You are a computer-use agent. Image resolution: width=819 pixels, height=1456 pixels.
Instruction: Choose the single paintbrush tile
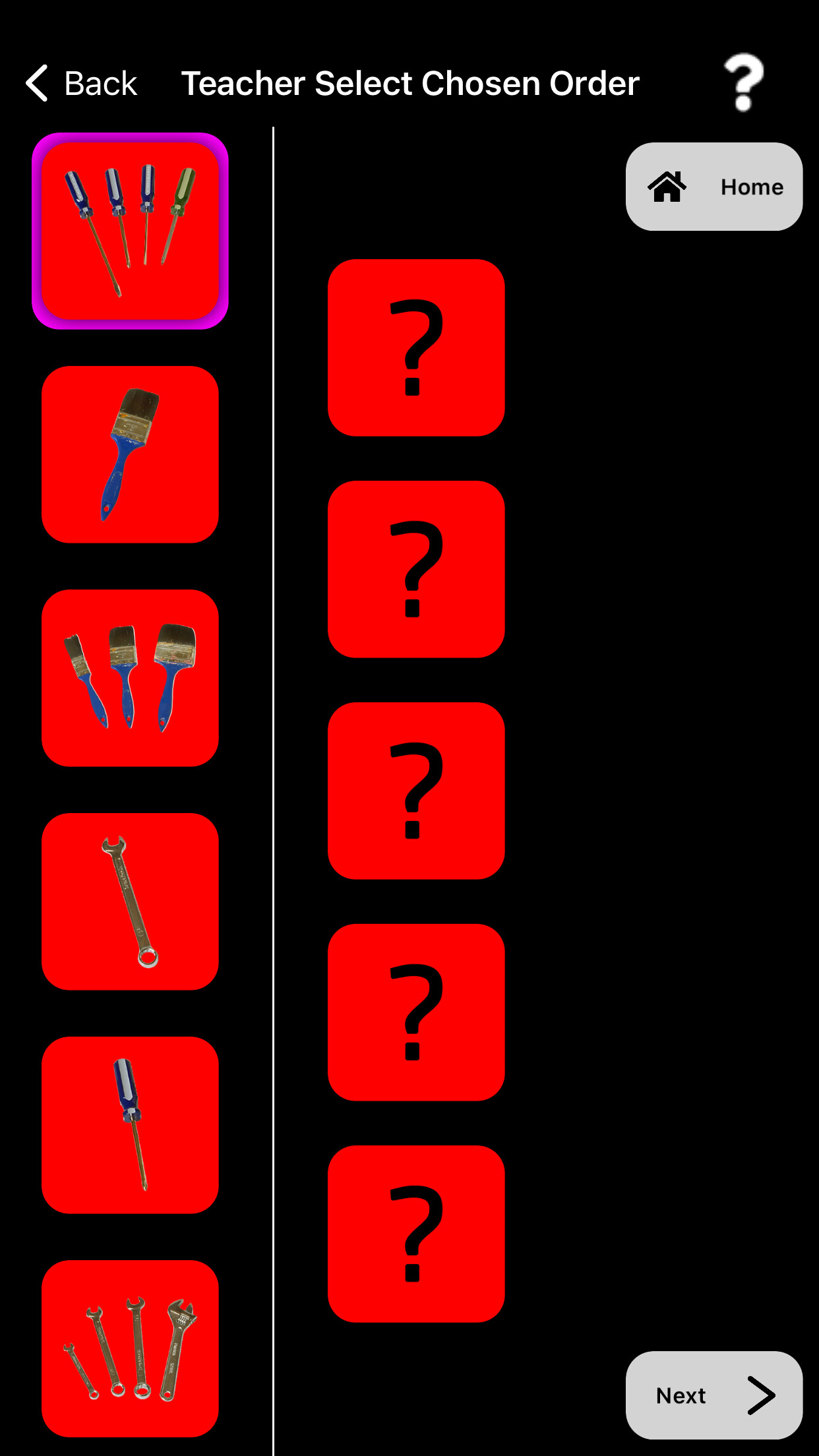pos(130,454)
